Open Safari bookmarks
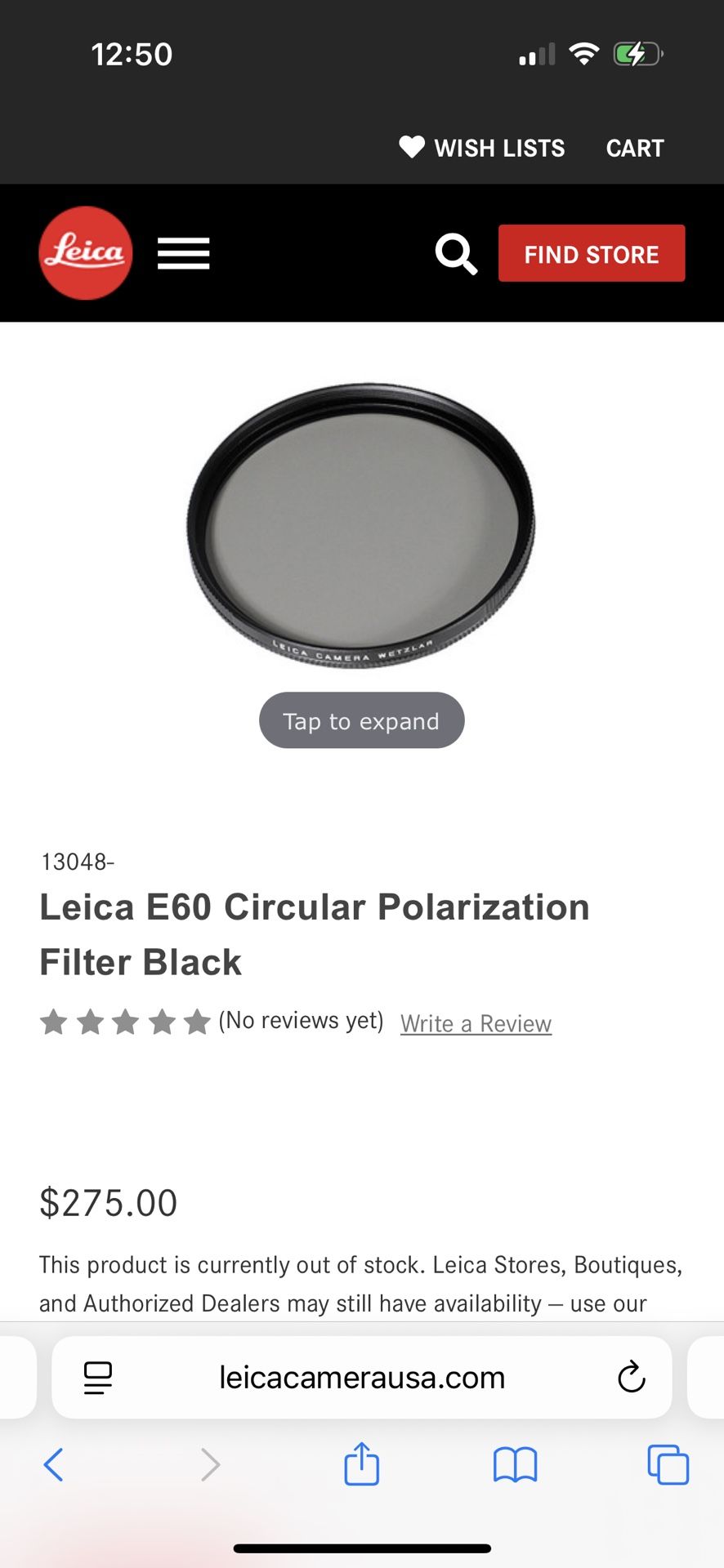Viewport: 724px width, 1568px height. point(515,1464)
